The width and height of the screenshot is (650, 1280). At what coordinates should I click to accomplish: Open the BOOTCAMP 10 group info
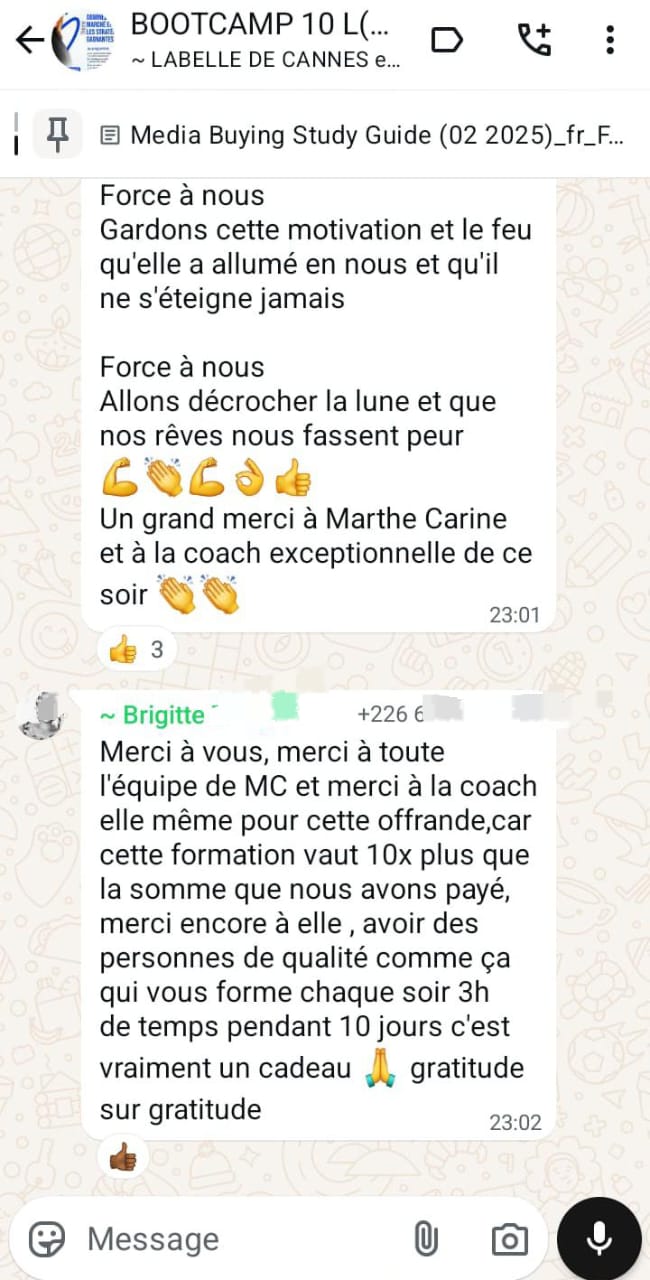[x=265, y=40]
